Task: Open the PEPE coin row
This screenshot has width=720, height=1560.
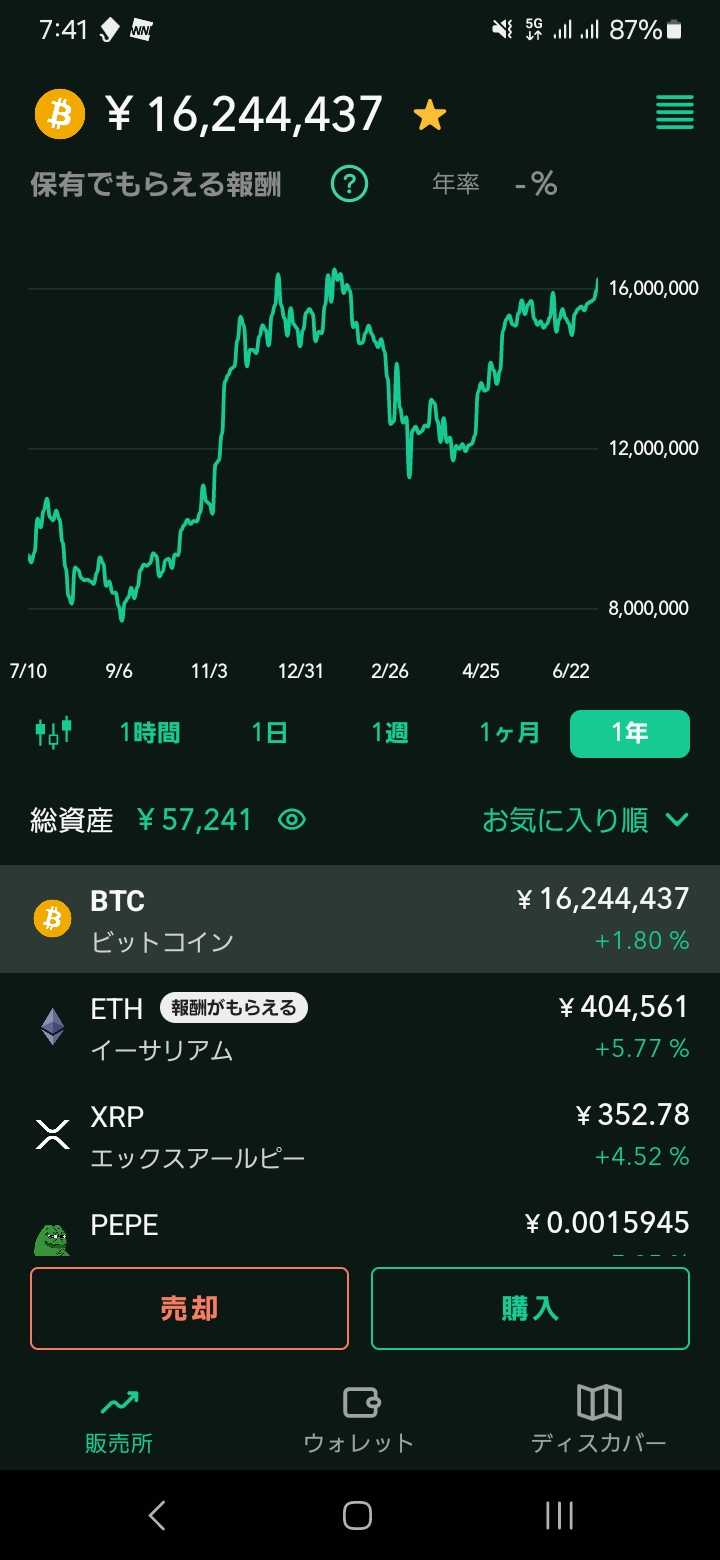Action: coord(360,1228)
